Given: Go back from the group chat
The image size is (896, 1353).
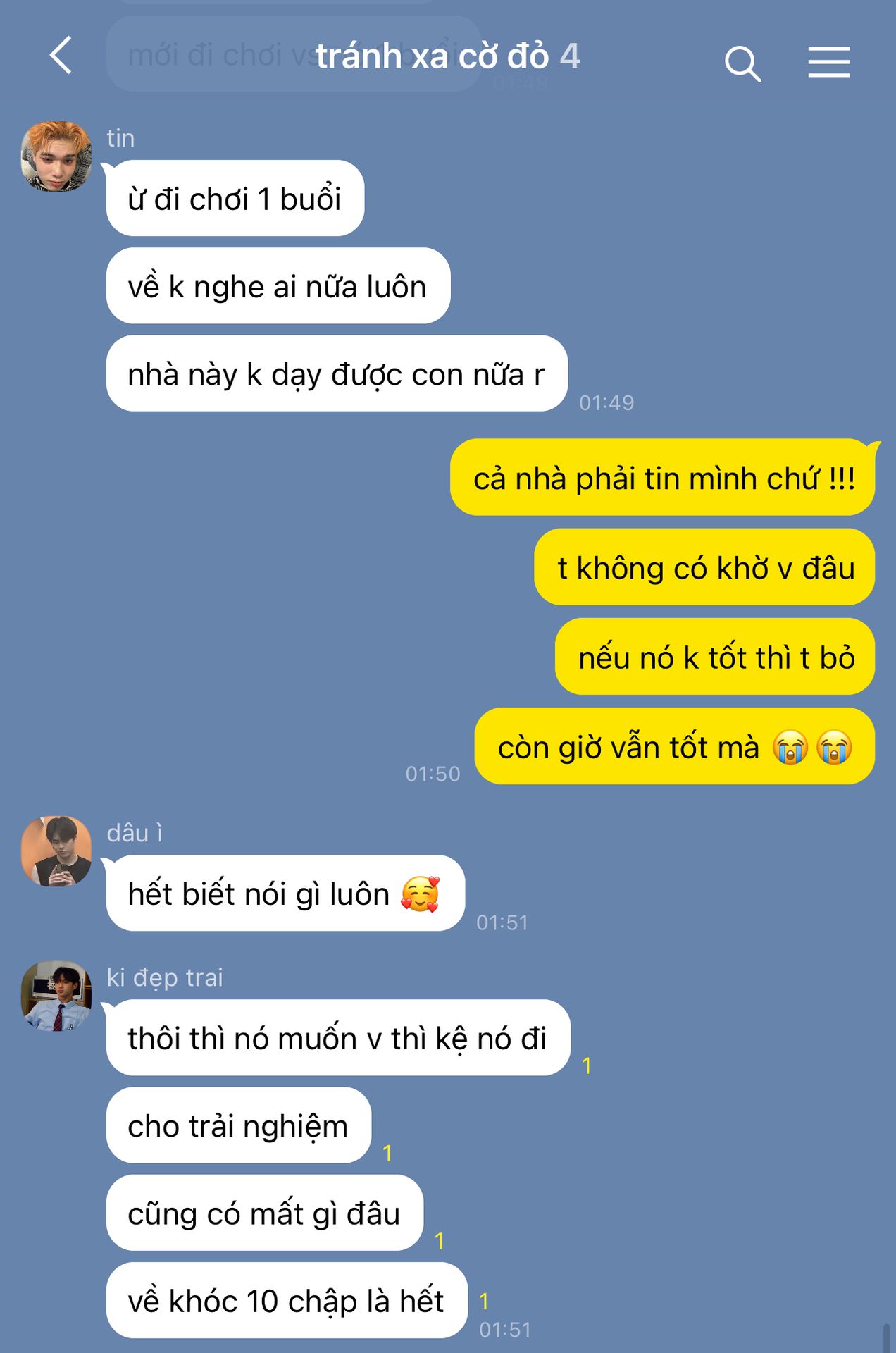Looking at the screenshot, I should tap(61, 56).
